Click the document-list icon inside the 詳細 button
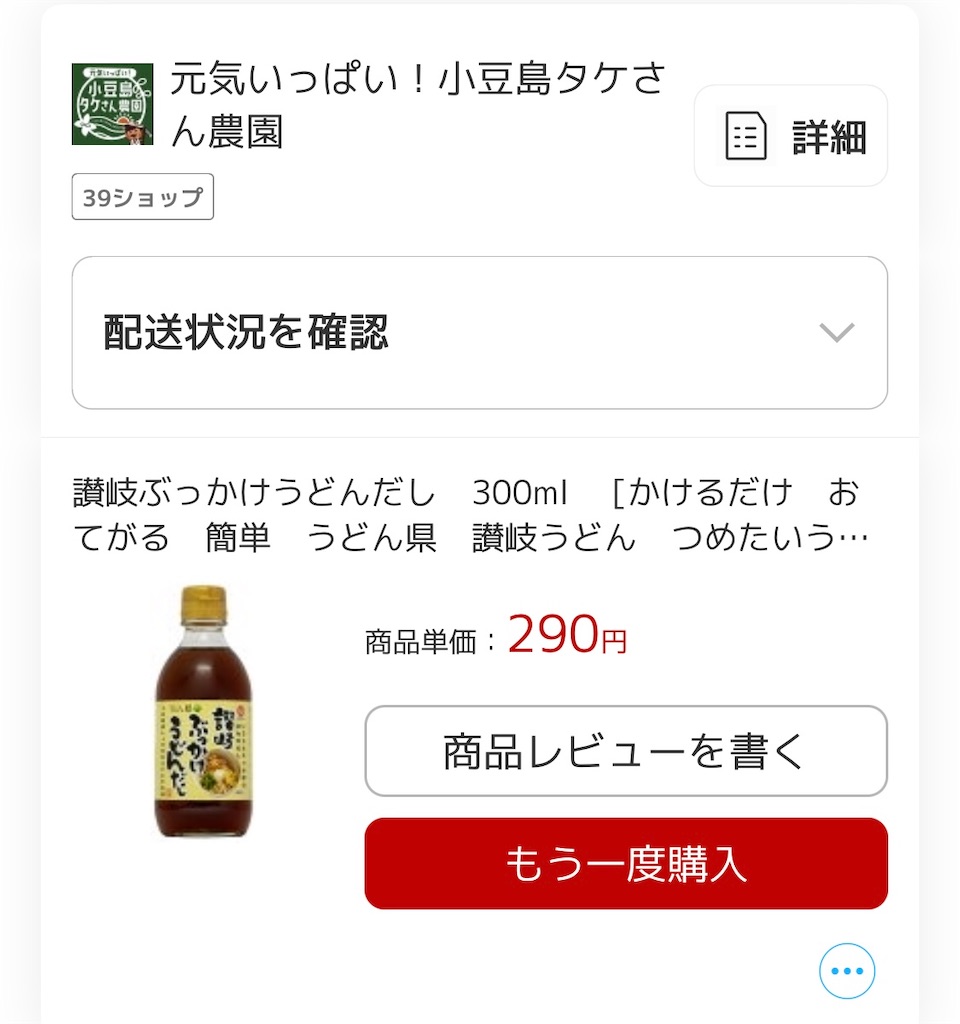This screenshot has height=1024, width=960. (x=744, y=133)
